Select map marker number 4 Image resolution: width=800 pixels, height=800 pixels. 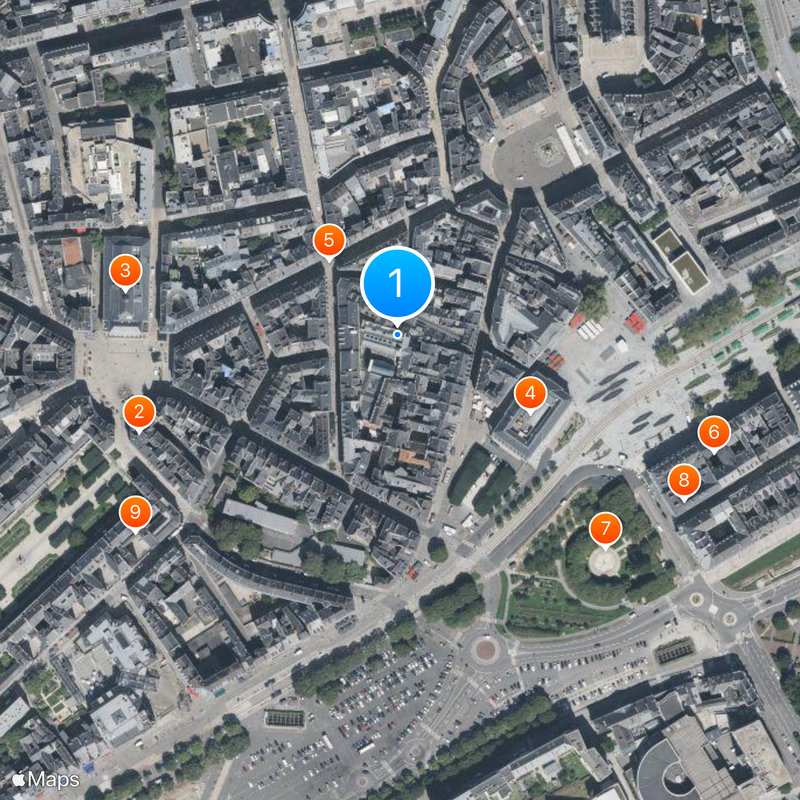point(530,394)
